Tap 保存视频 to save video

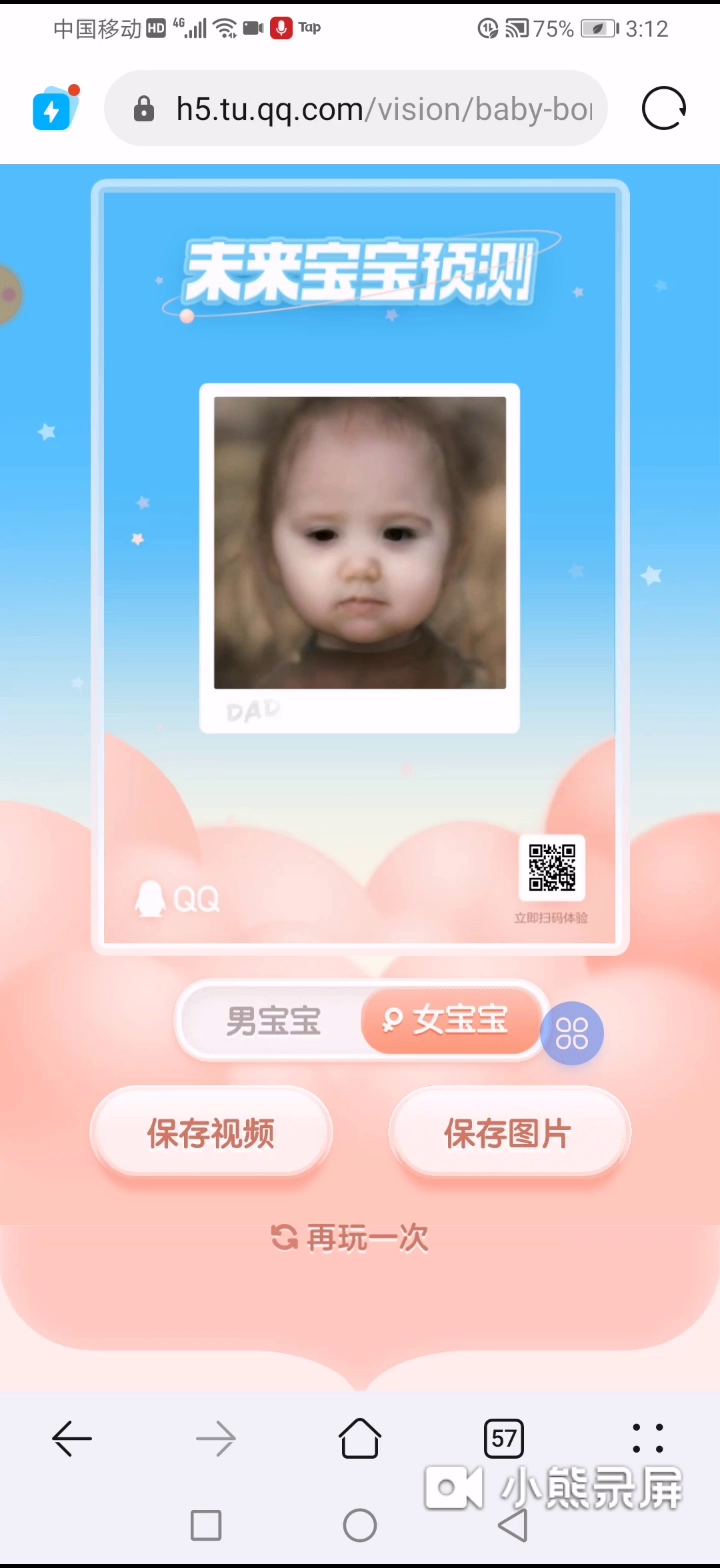pyautogui.click(x=211, y=1134)
